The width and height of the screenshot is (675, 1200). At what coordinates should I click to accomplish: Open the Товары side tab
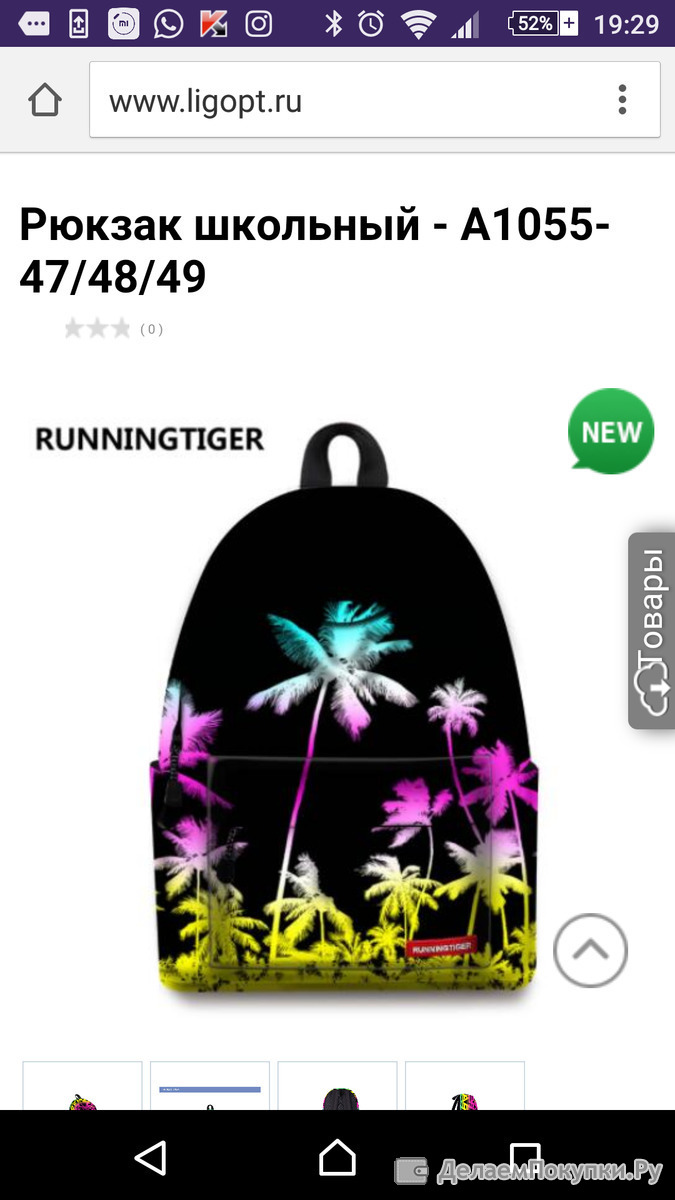coord(651,631)
